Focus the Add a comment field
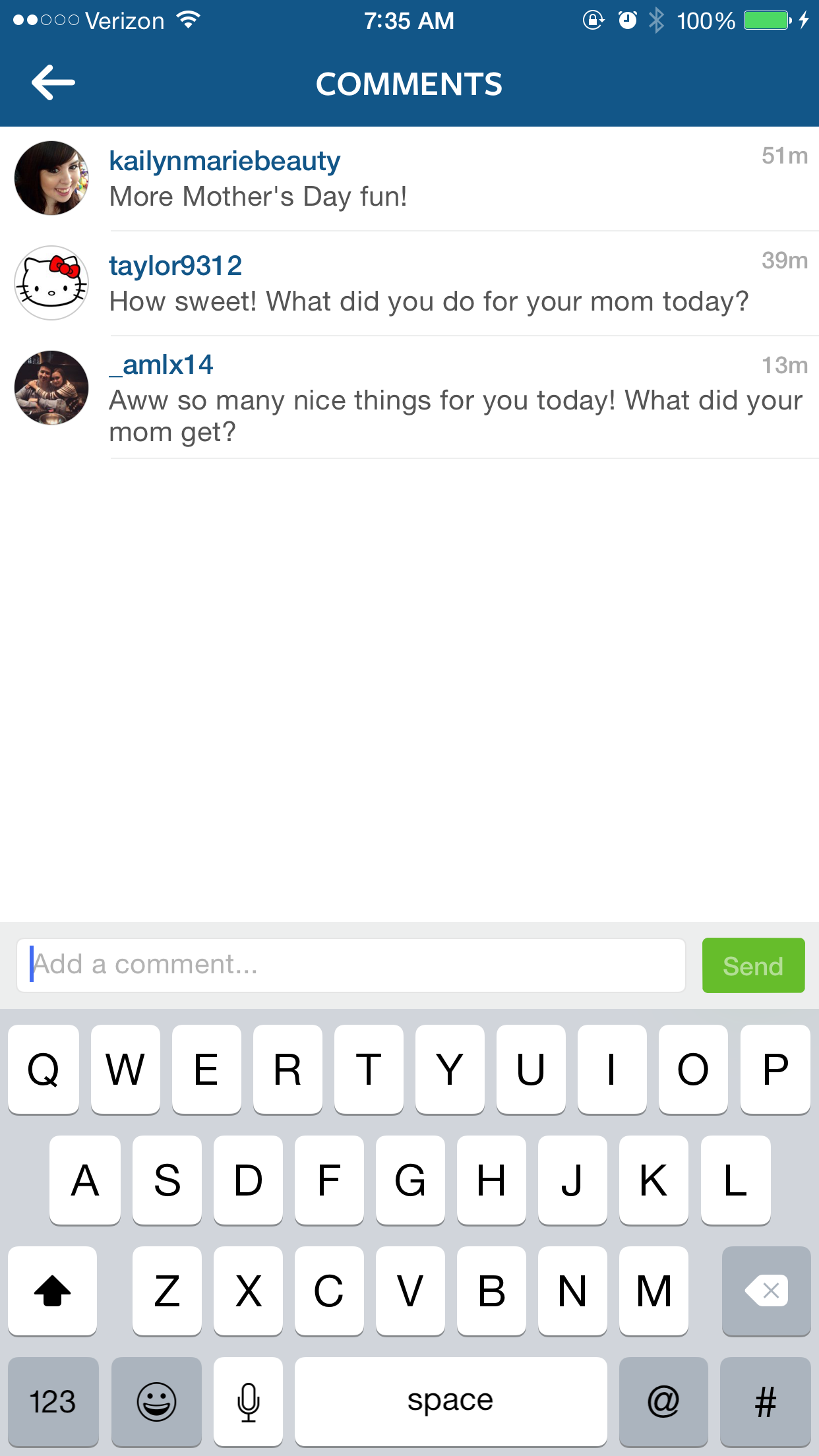Image resolution: width=819 pixels, height=1456 pixels. click(x=351, y=965)
